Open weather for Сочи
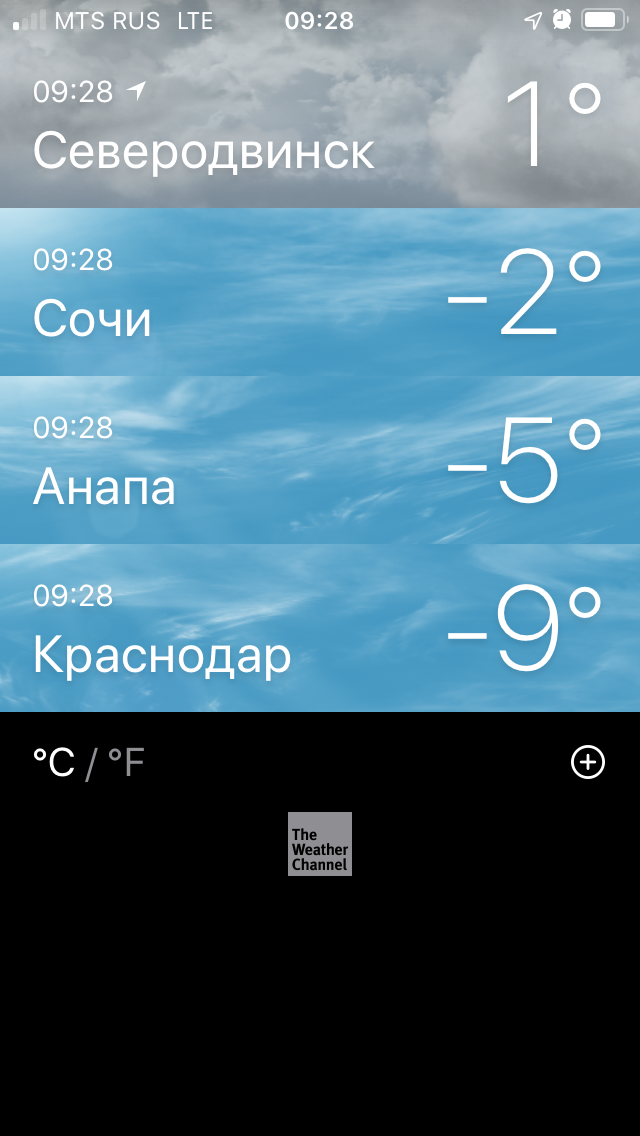Screen dimensions: 640x1136 pos(320,293)
